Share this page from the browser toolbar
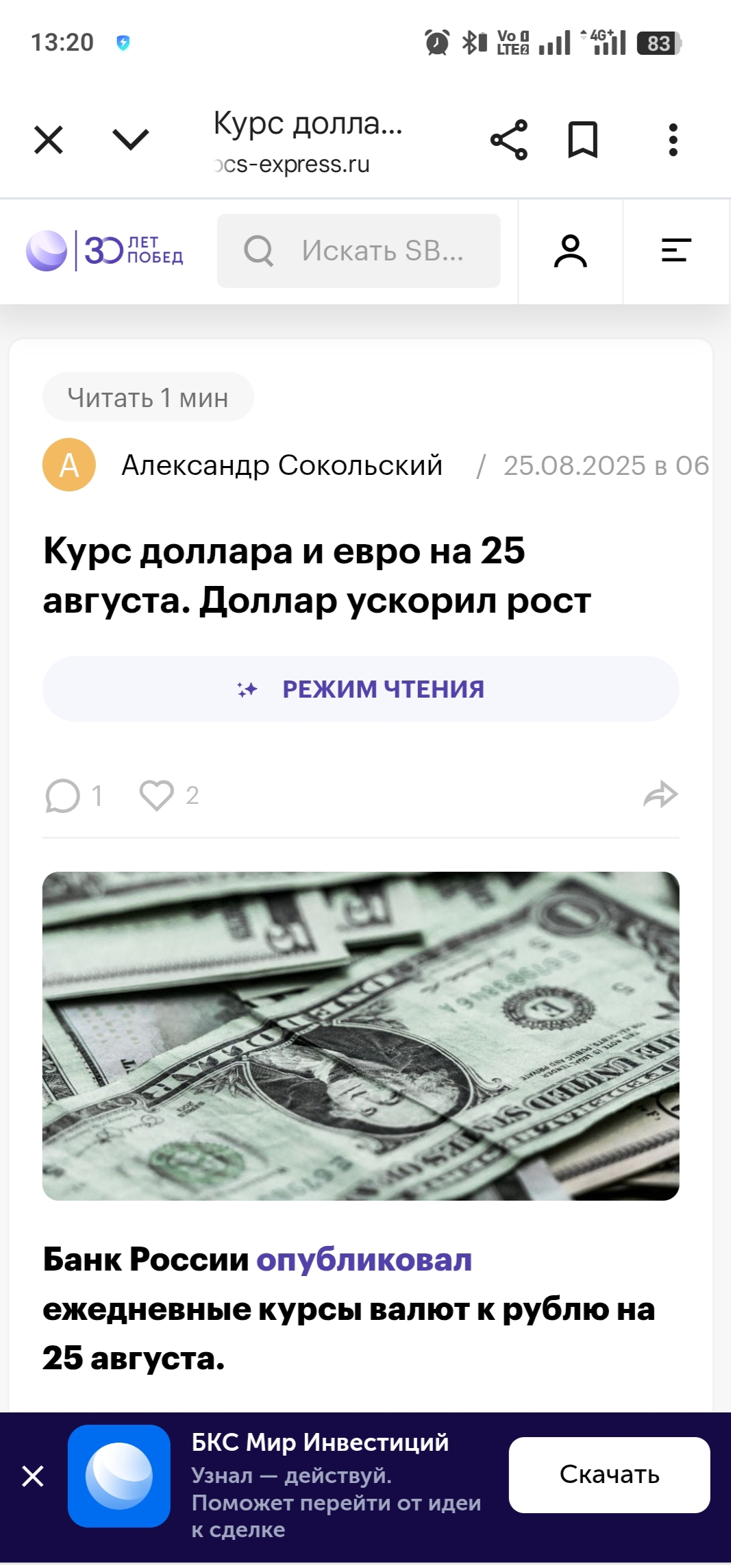Screen dimensions: 731x1568 coord(509,140)
